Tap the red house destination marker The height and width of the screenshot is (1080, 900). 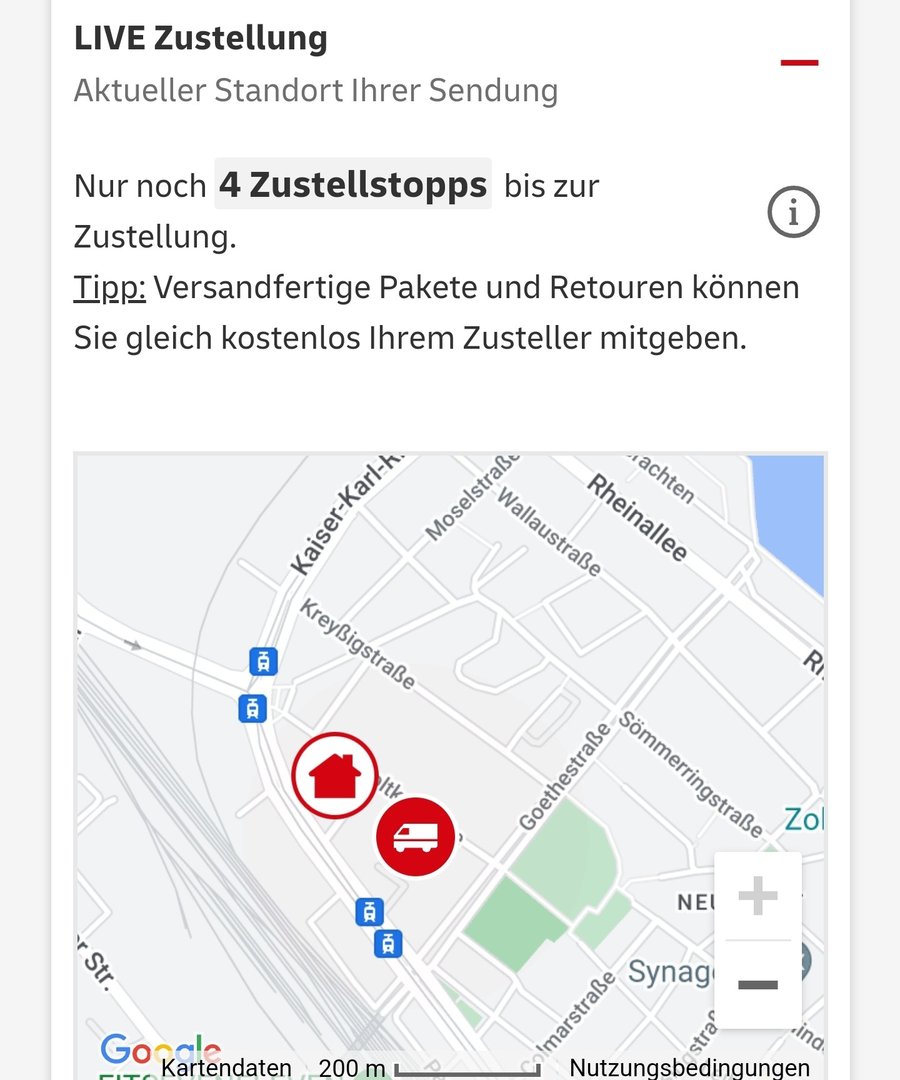coord(335,775)
